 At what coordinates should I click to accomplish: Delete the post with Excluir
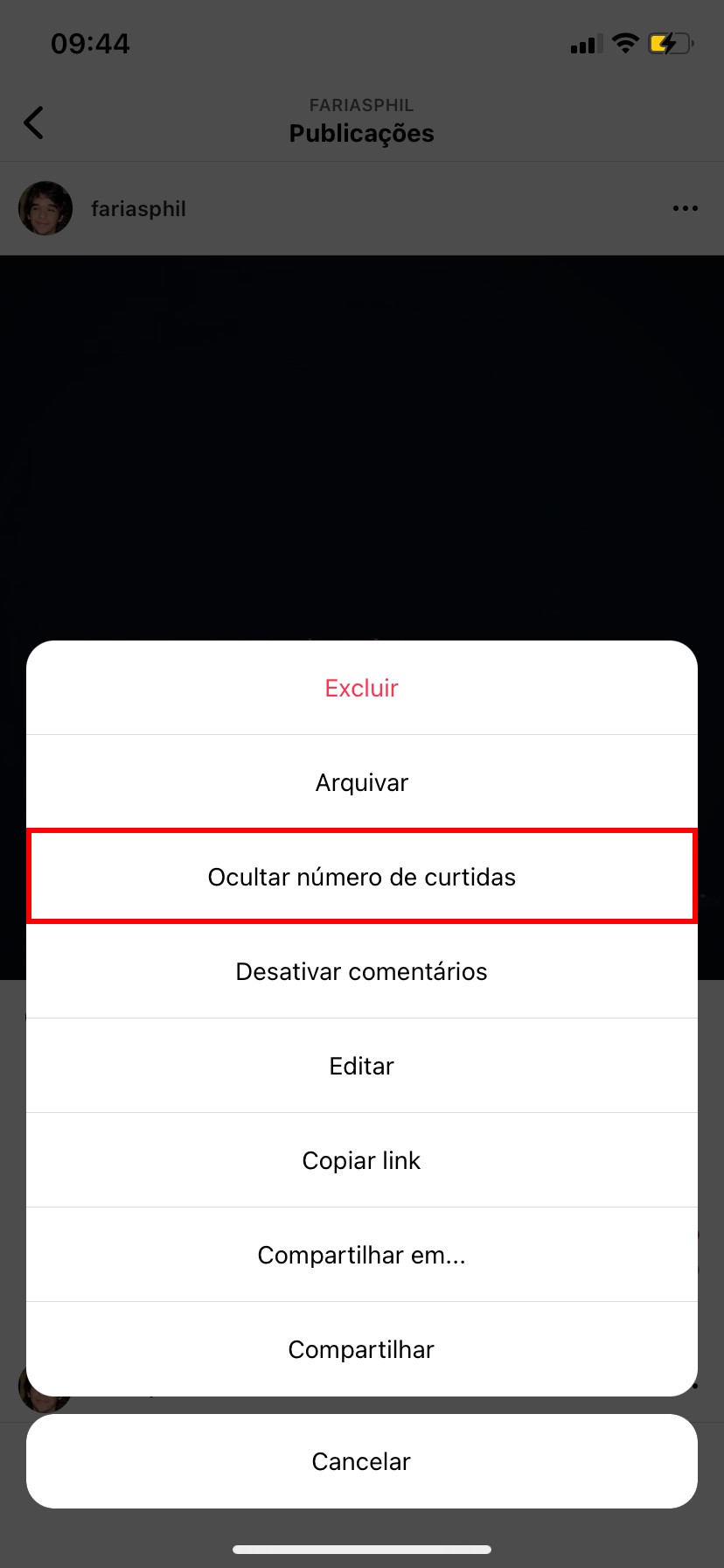pos(361,688)
